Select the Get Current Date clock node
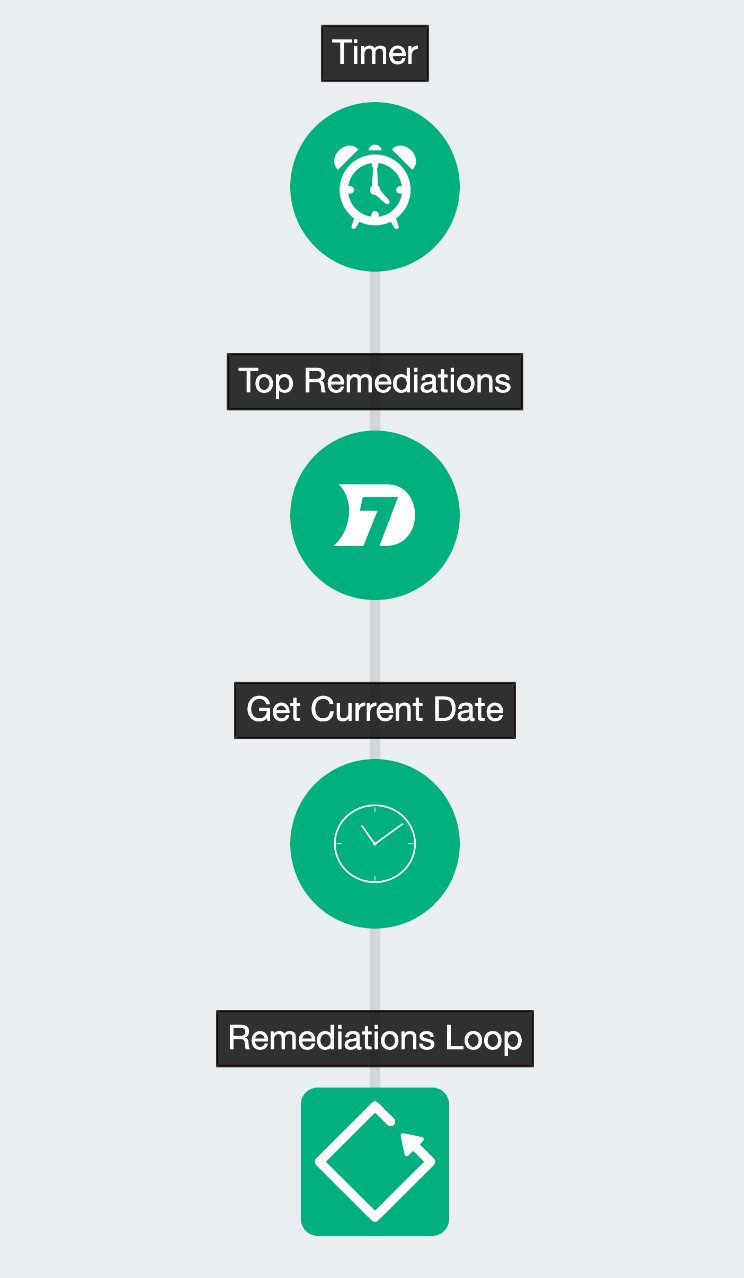The height and width of the screenshot is (1278, 744). click(374, 844)
